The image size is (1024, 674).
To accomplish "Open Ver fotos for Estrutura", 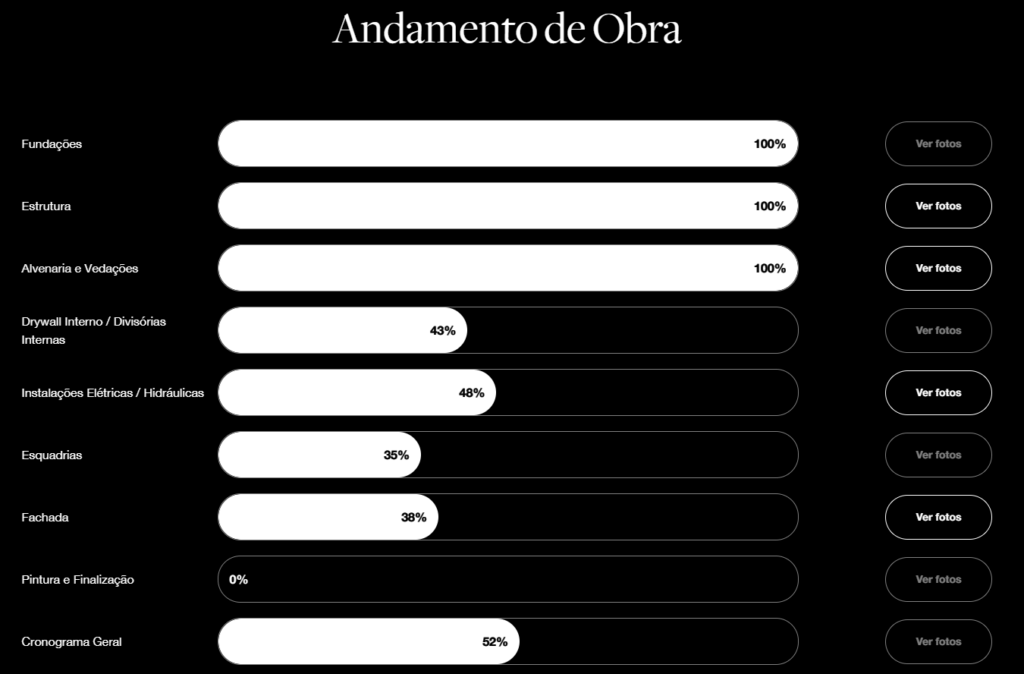I will 938,206.
